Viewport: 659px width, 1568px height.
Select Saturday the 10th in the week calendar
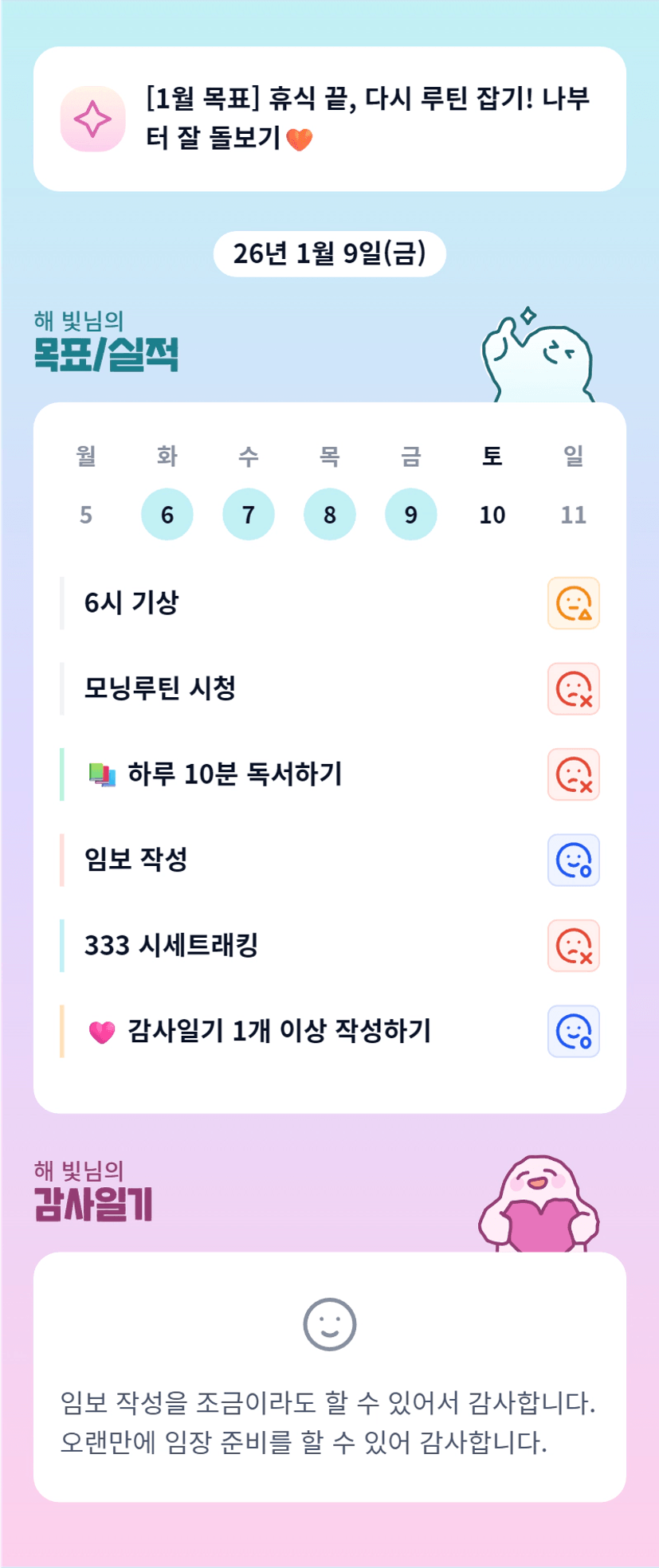492,515
